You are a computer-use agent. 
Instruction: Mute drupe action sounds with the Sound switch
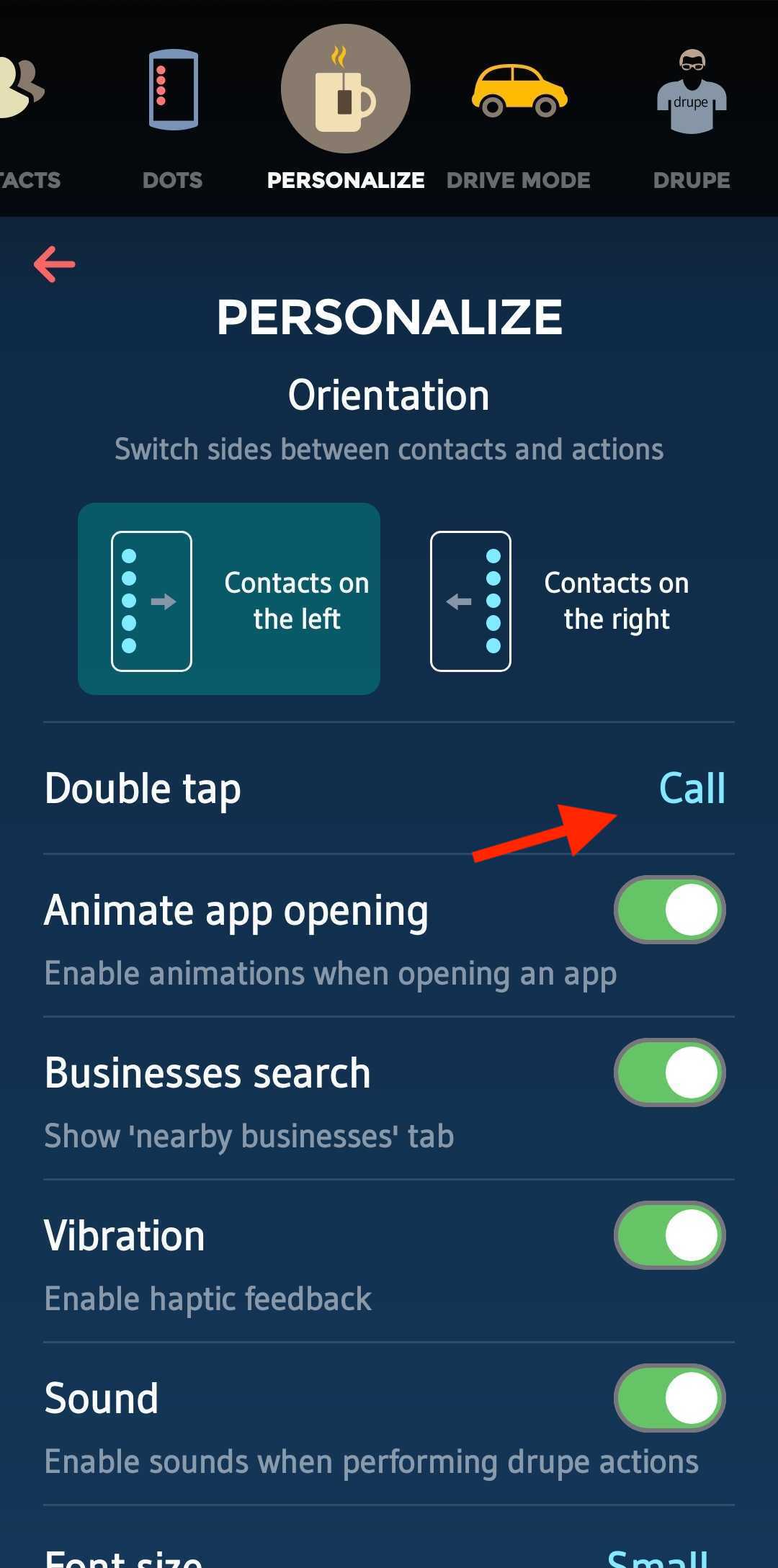coord(669,1398)
